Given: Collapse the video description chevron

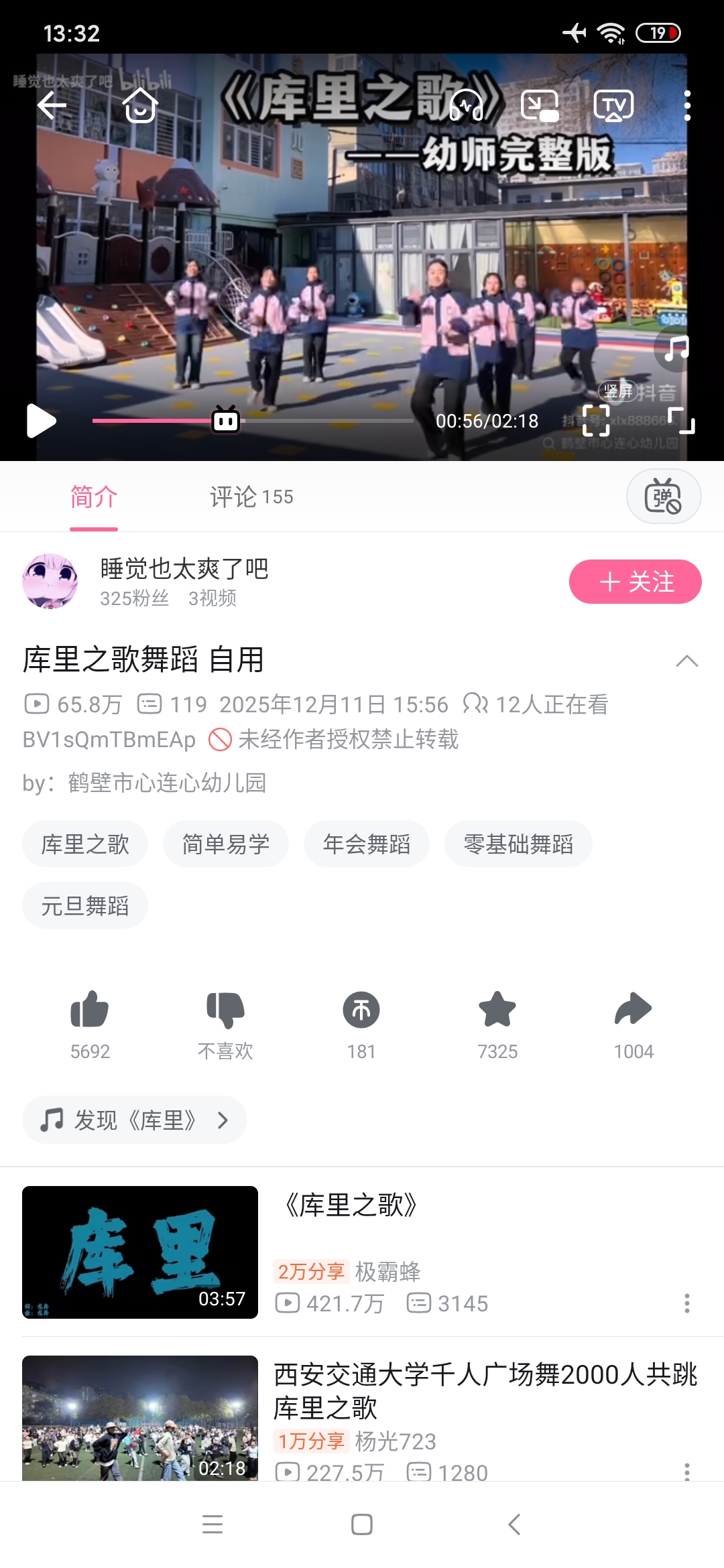Looking at the screenshot, I should (x=686, y=661).
